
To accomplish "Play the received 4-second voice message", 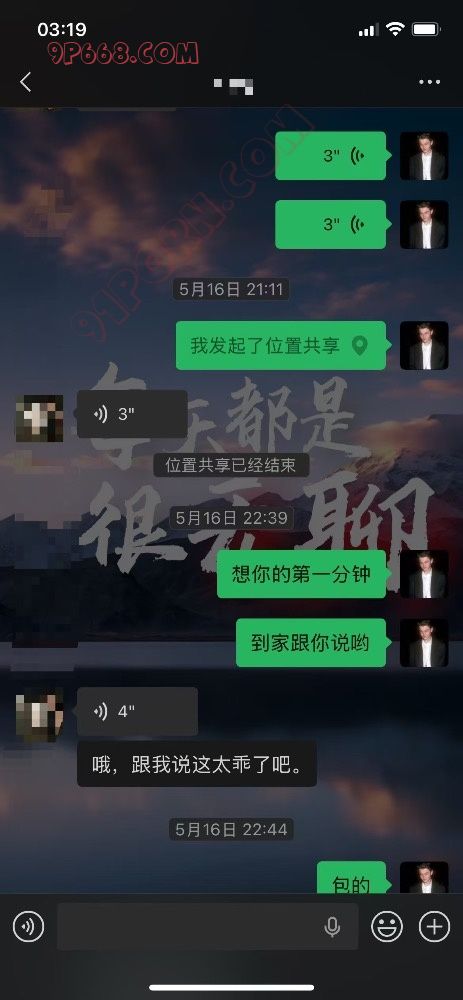I will click(x=137, y=711).
